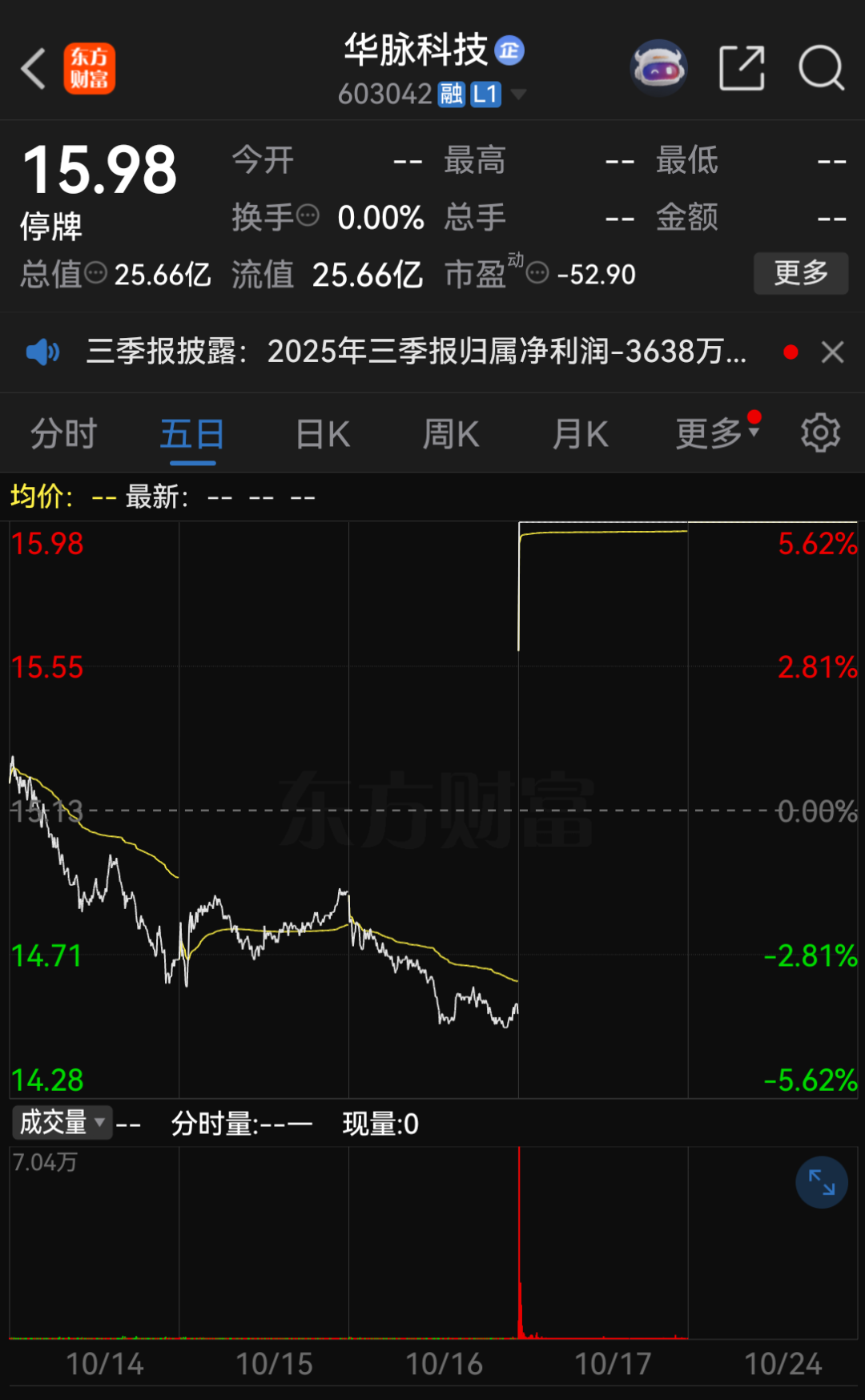The image size is (865, 1400).
Task: Expand the L1 quote level dropdown
Action: (x=519, y=95)
